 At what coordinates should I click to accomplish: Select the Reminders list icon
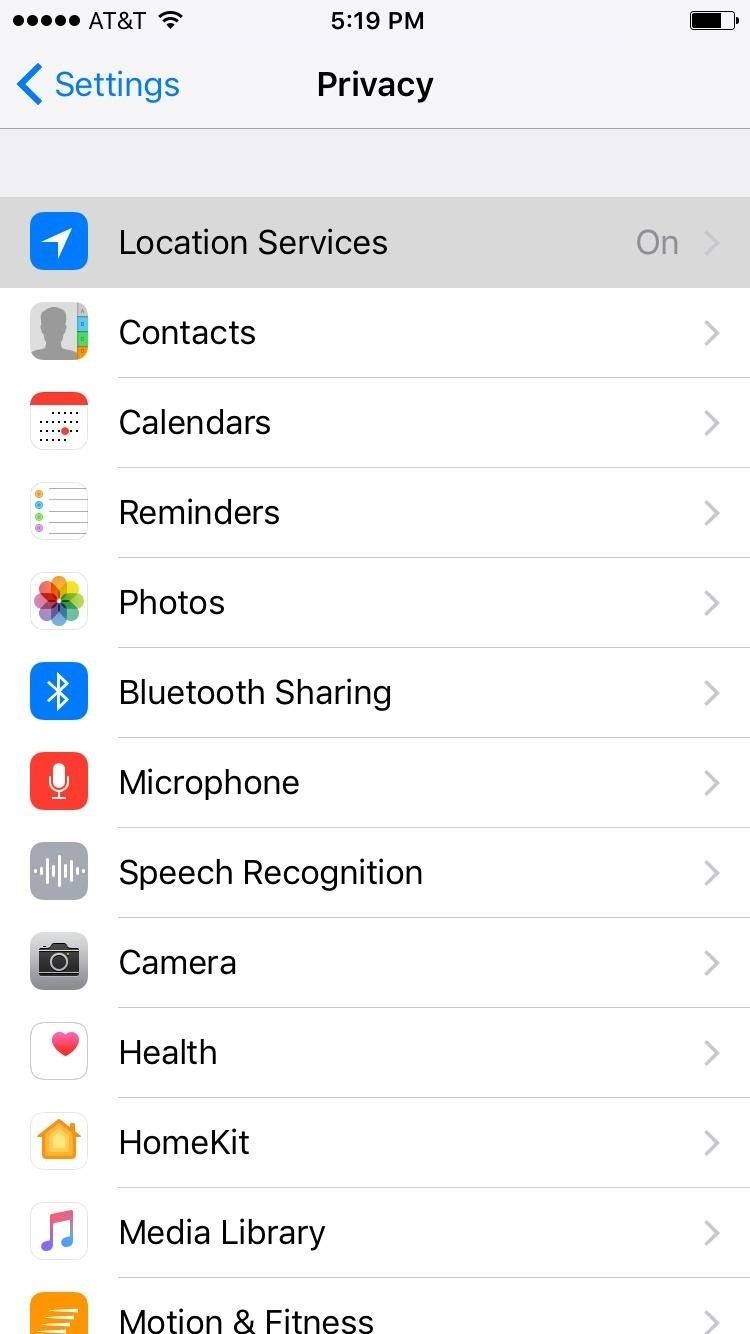click(58, 512)
